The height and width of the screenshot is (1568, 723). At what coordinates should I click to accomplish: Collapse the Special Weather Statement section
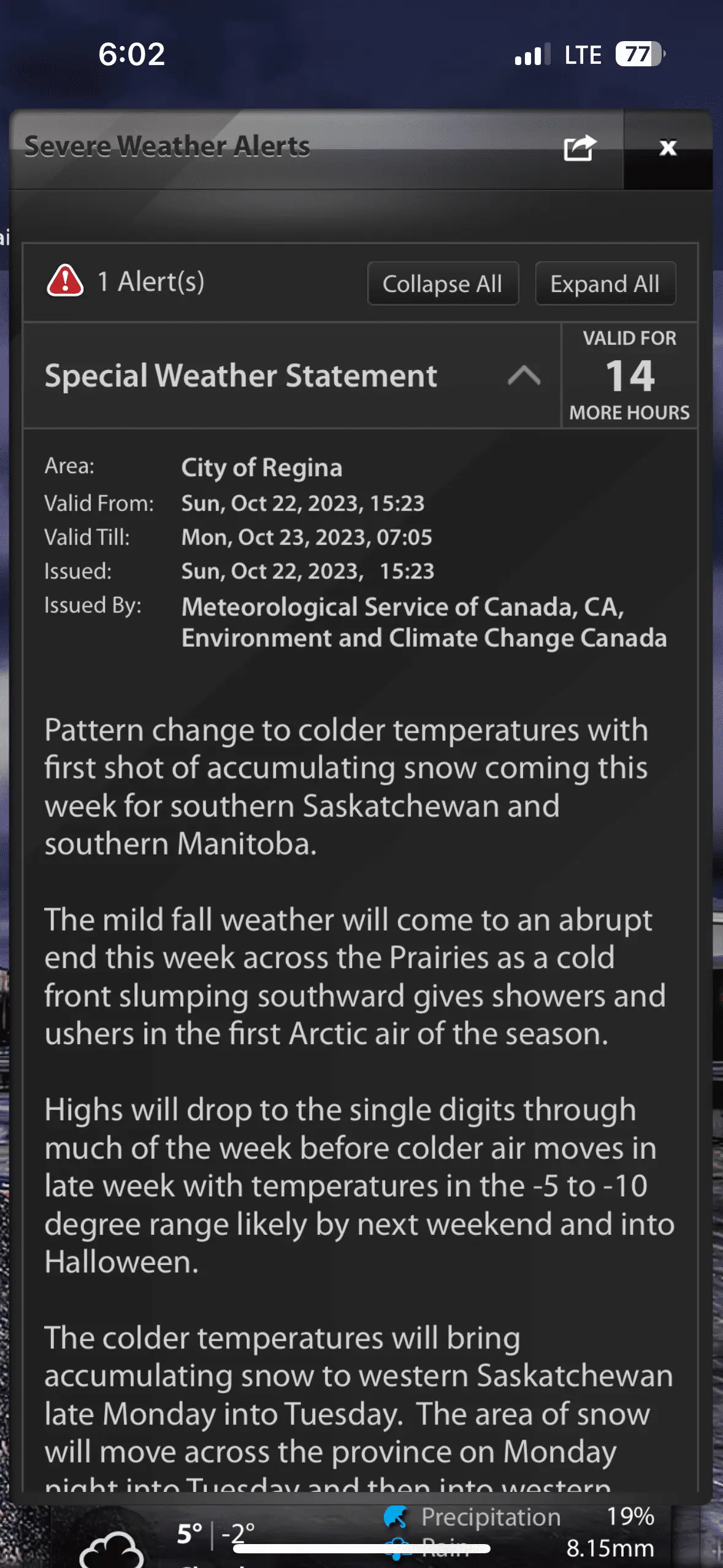[524, 375]
